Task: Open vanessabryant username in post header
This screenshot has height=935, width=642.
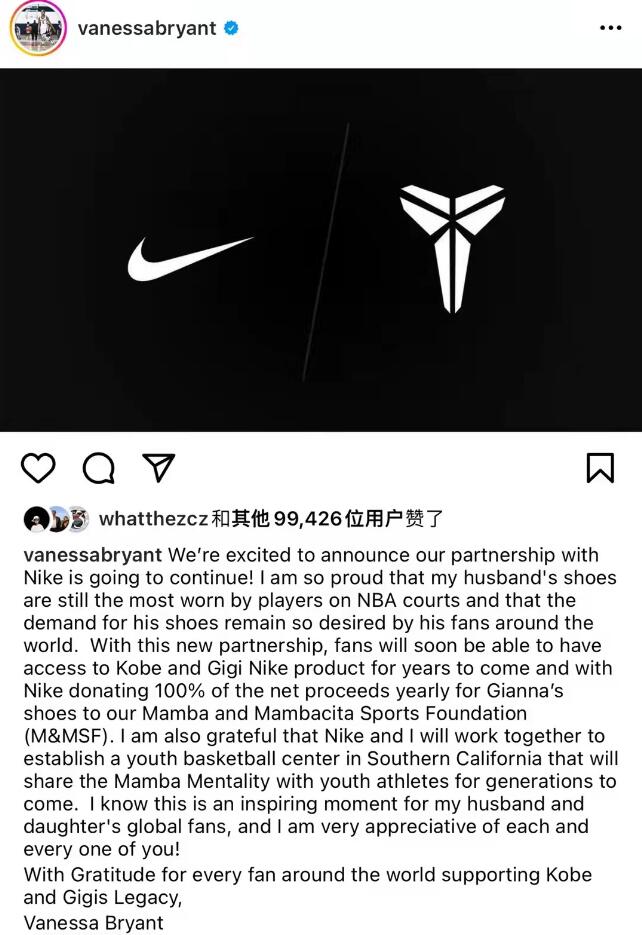Action: point(147,28)
